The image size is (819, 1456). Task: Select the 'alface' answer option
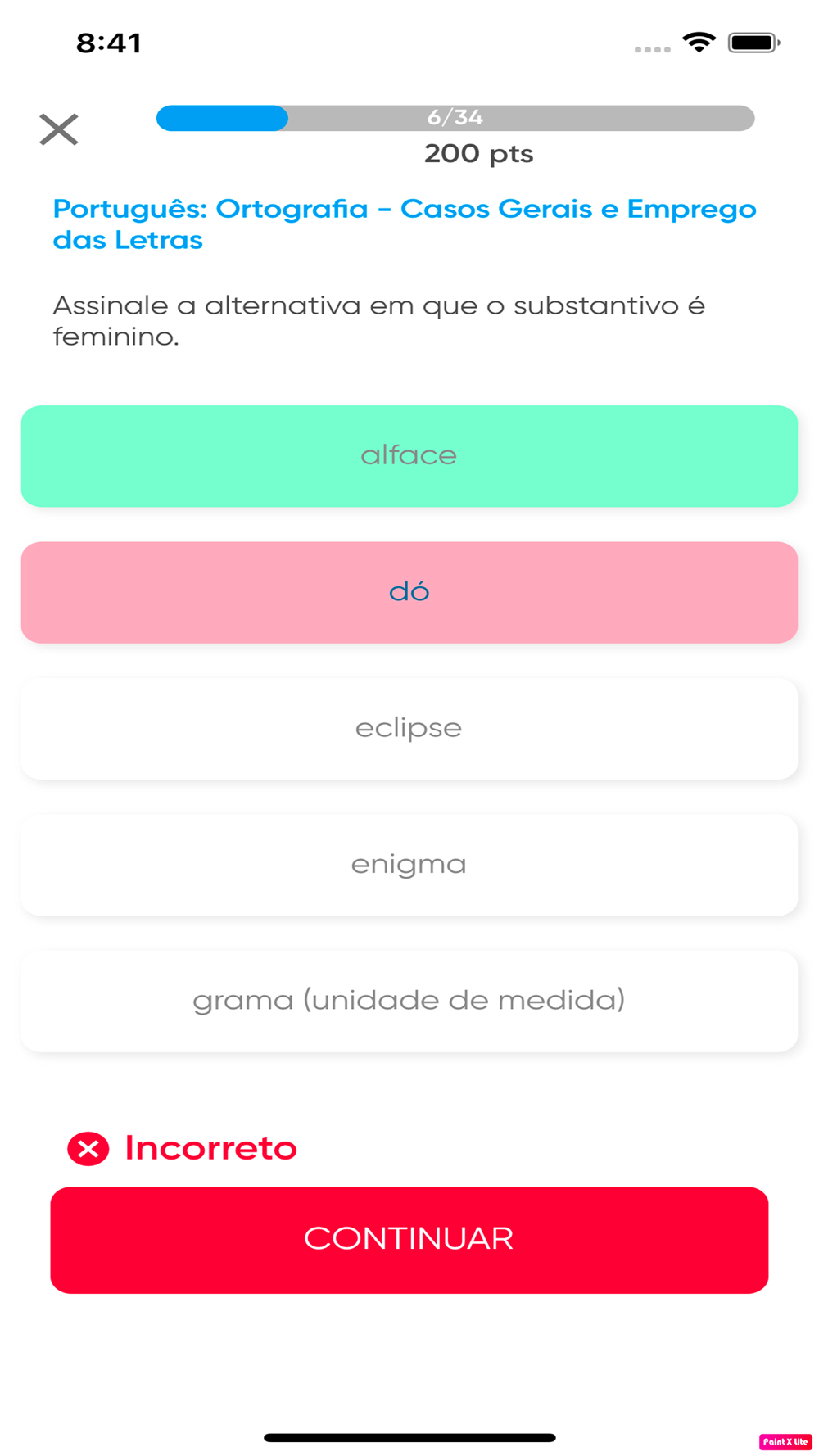(409, 456)
